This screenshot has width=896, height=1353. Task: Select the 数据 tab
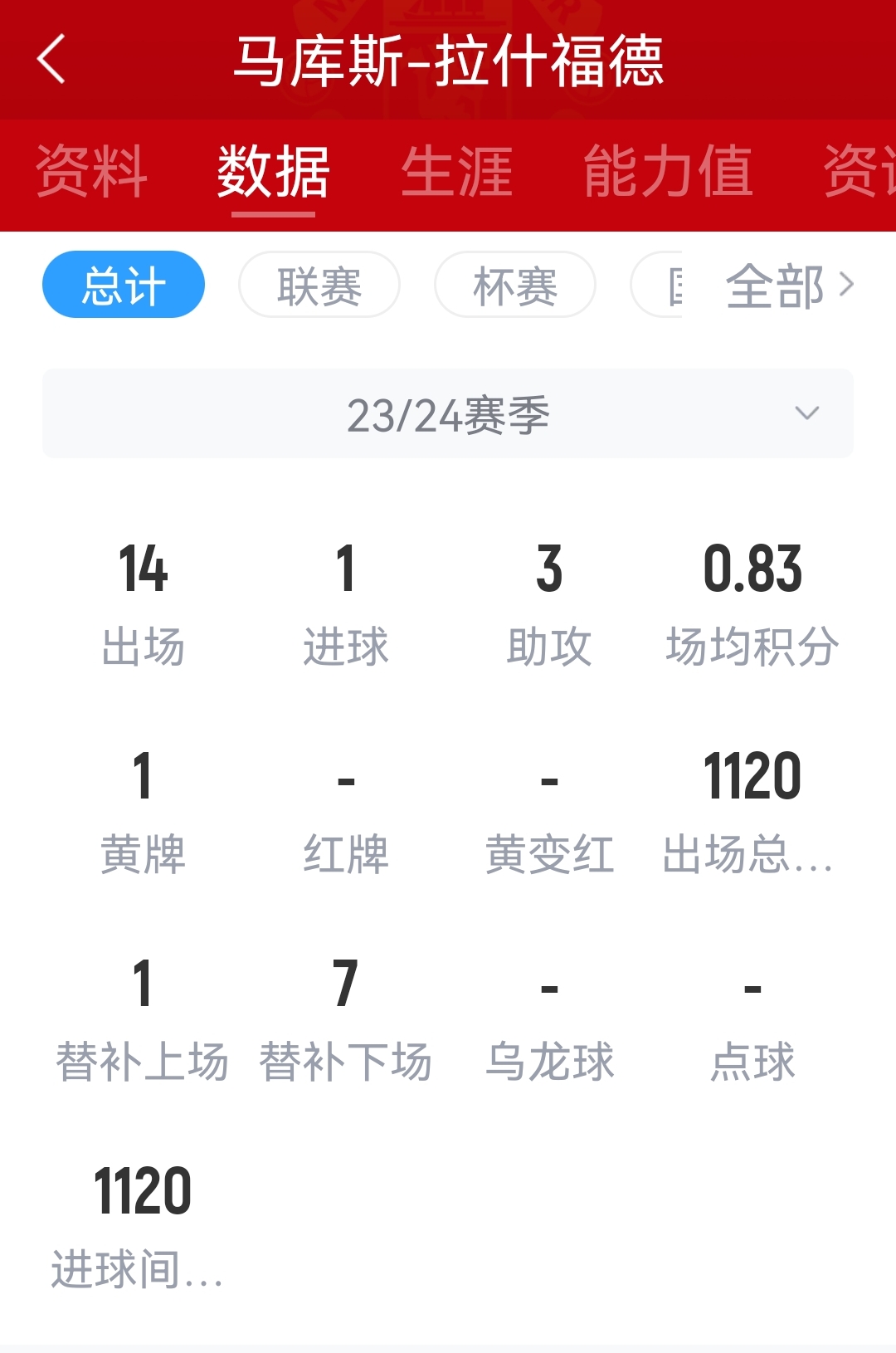(x=273, y=172)
